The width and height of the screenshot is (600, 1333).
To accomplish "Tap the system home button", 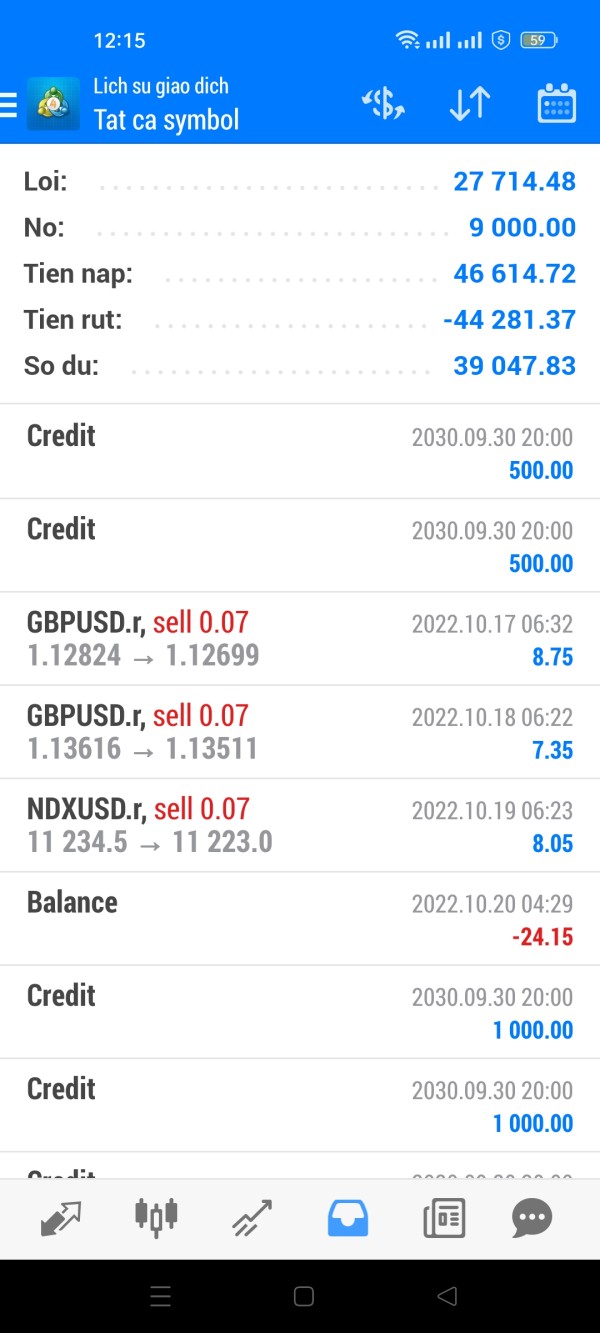I will click(304, 1297).
